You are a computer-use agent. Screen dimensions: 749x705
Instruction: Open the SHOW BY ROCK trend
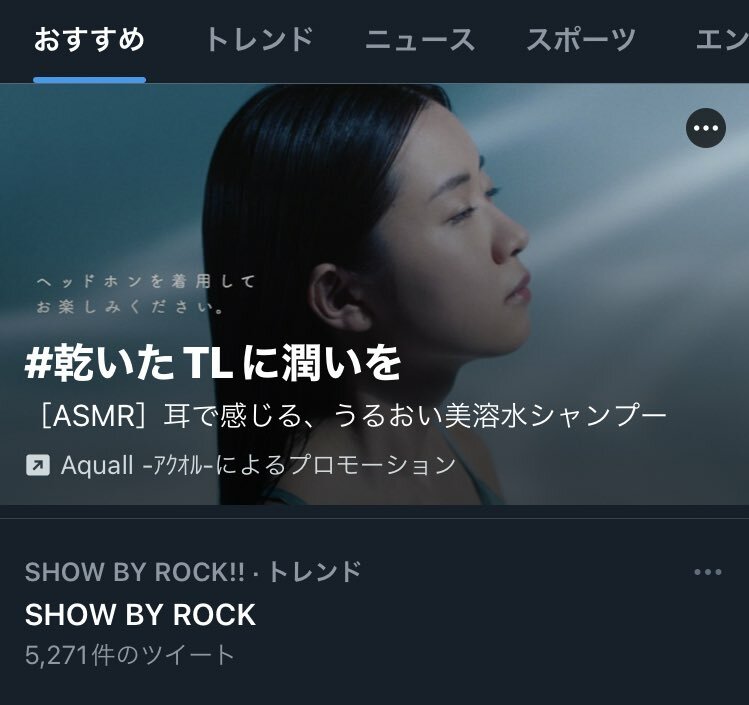pyautogui.click(x=140, y=614)
